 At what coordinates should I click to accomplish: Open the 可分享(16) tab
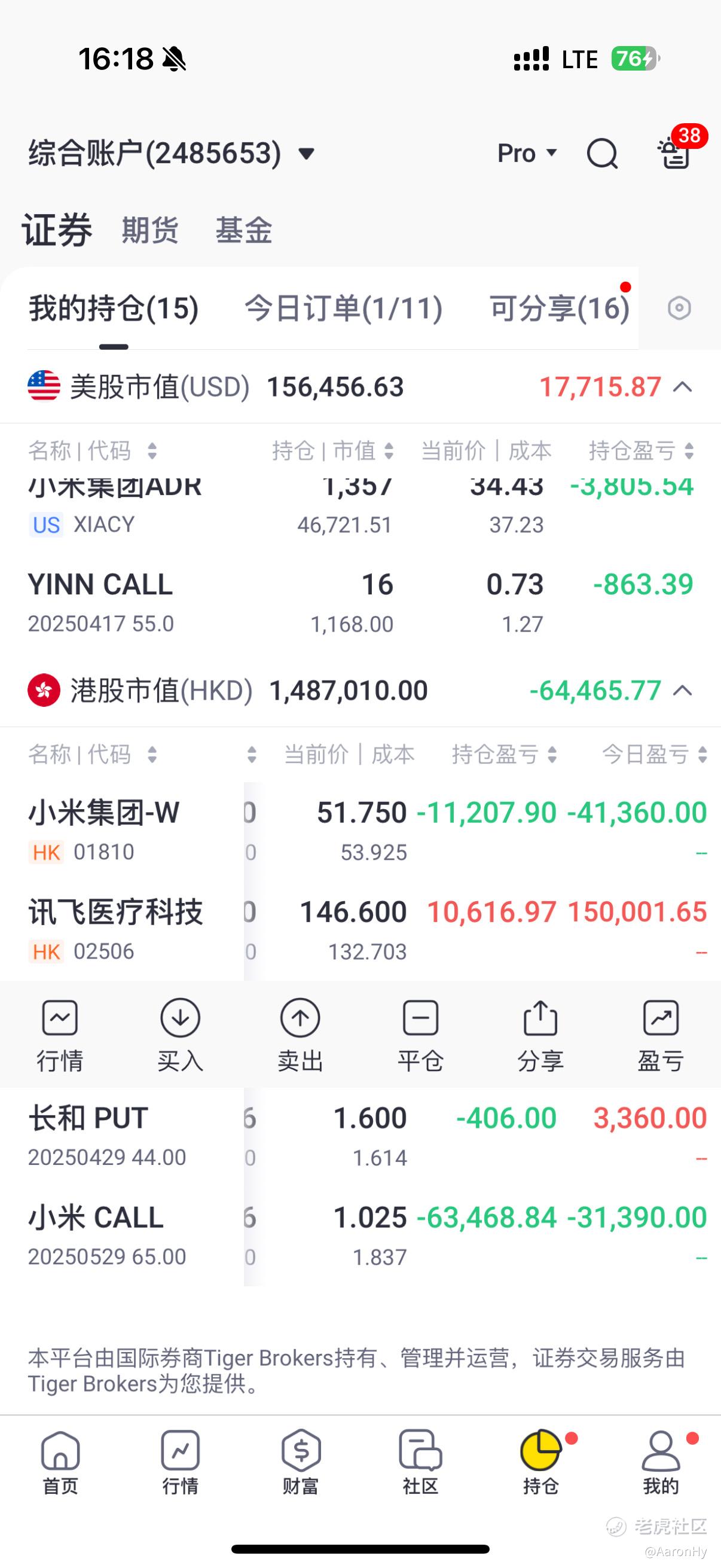(x=559, y=308)
